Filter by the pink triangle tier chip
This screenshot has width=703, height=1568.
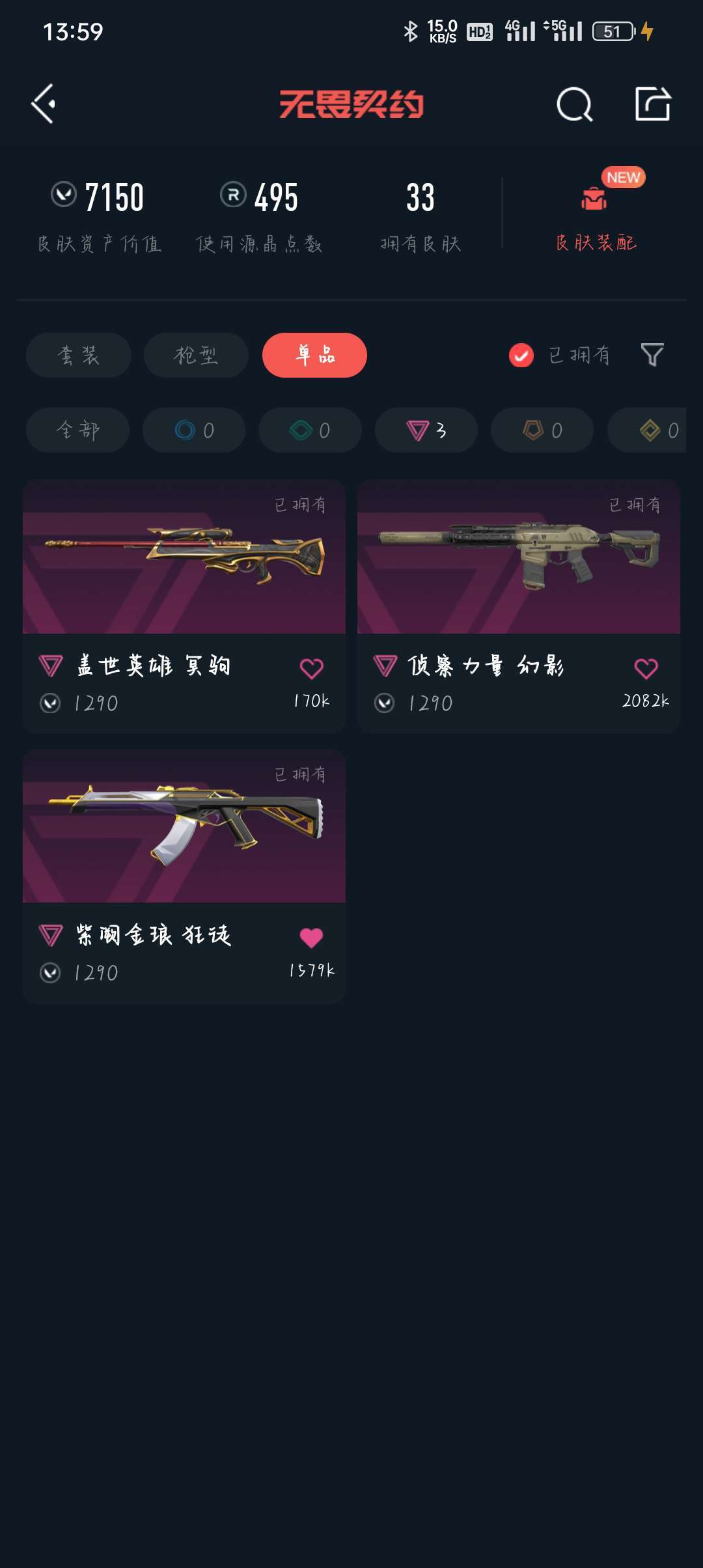[x=426, y=430]
